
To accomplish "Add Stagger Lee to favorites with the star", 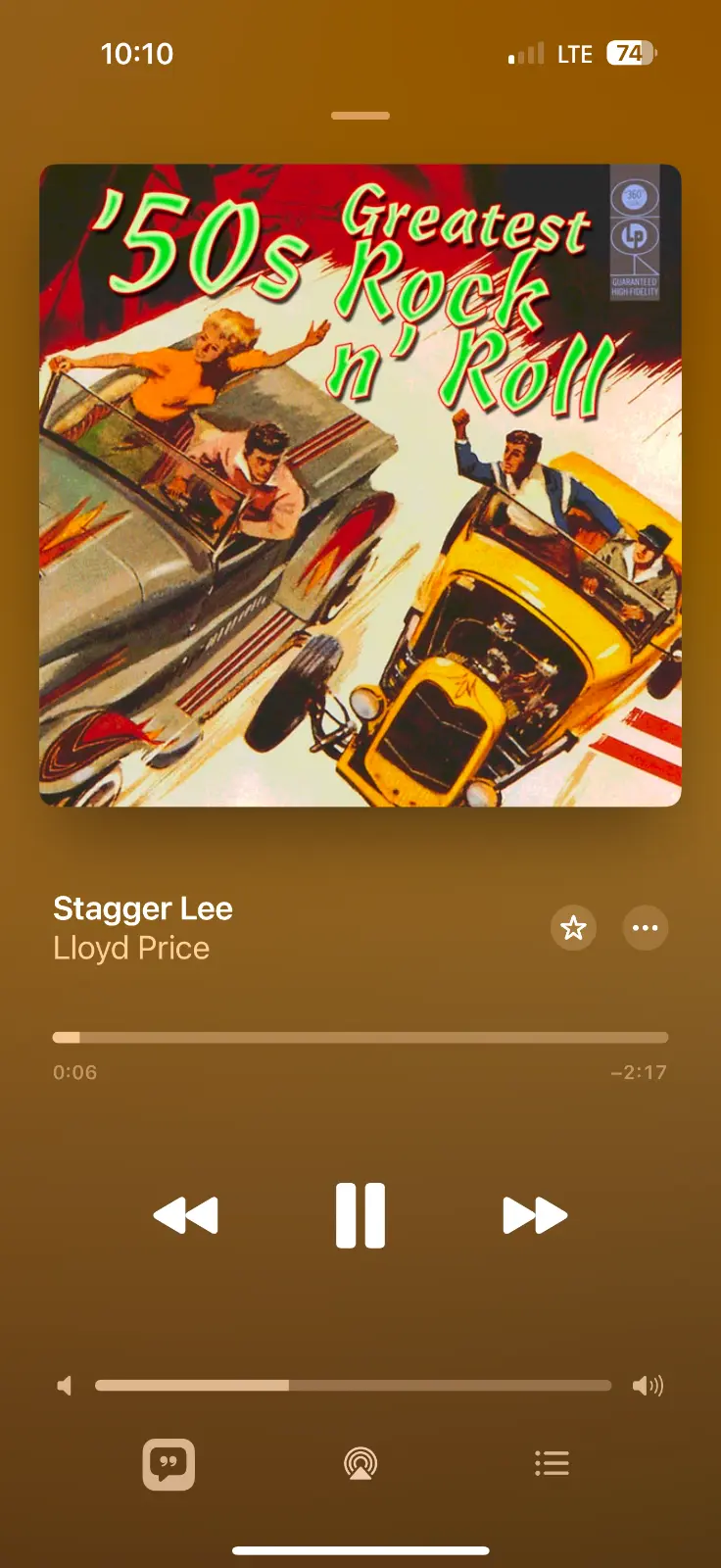I will [x=573, y=927].
